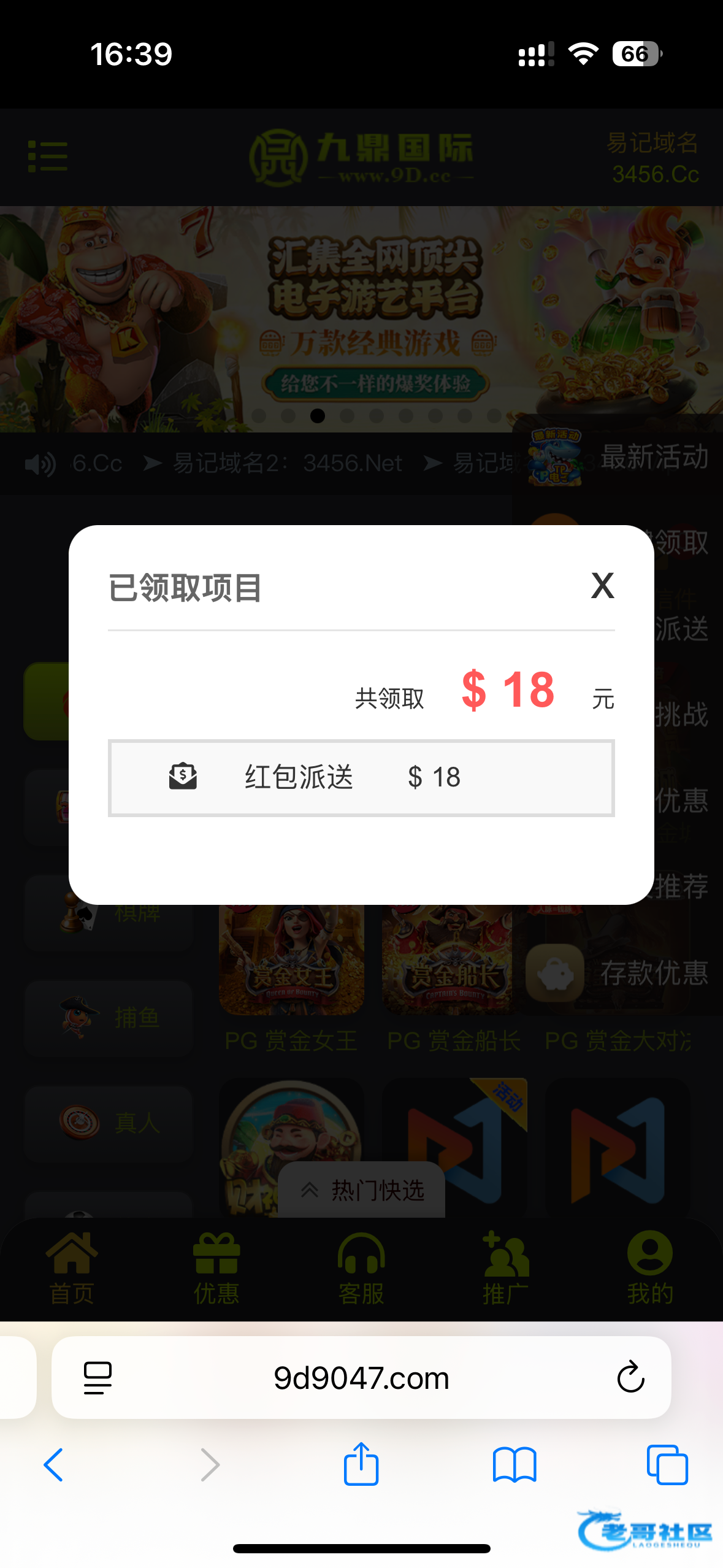
Task: Open the 红包派送 $18 row
Action: click(361, 778)
